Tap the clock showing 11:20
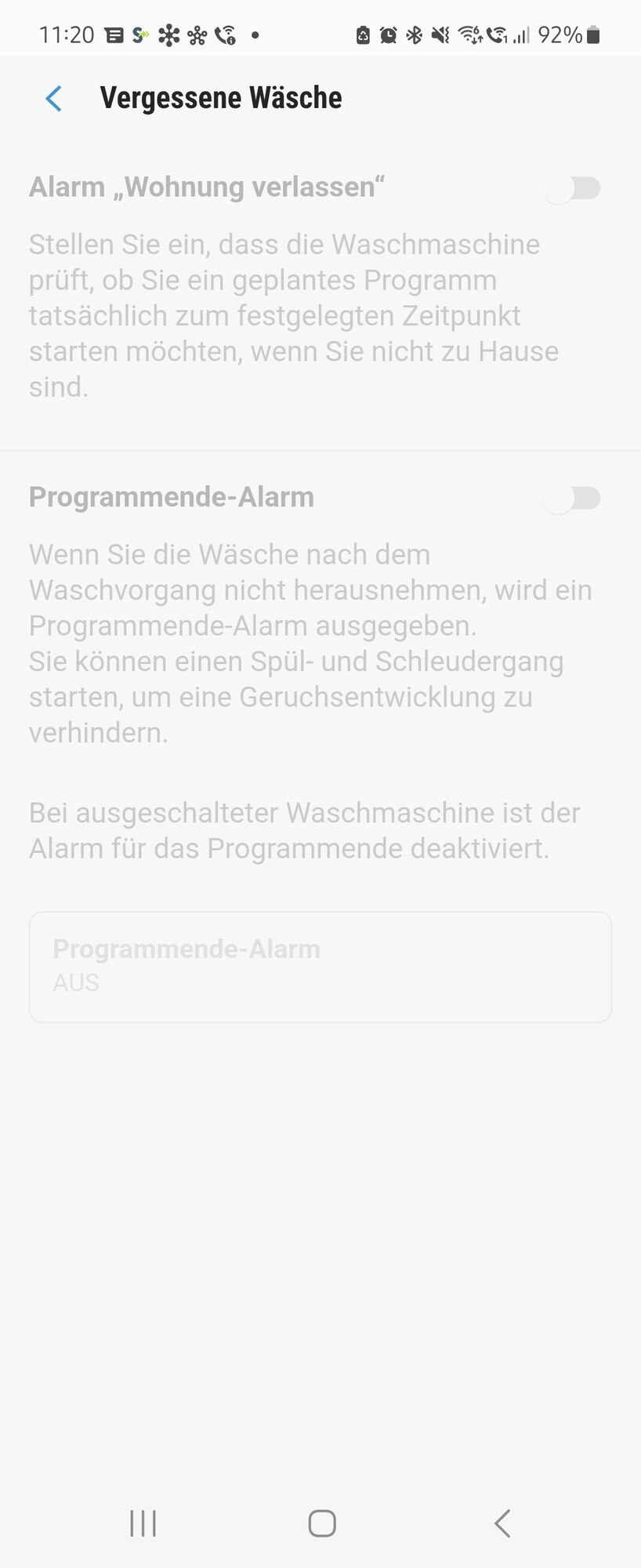Screen dimensions: 641x1568 (67, 34)
